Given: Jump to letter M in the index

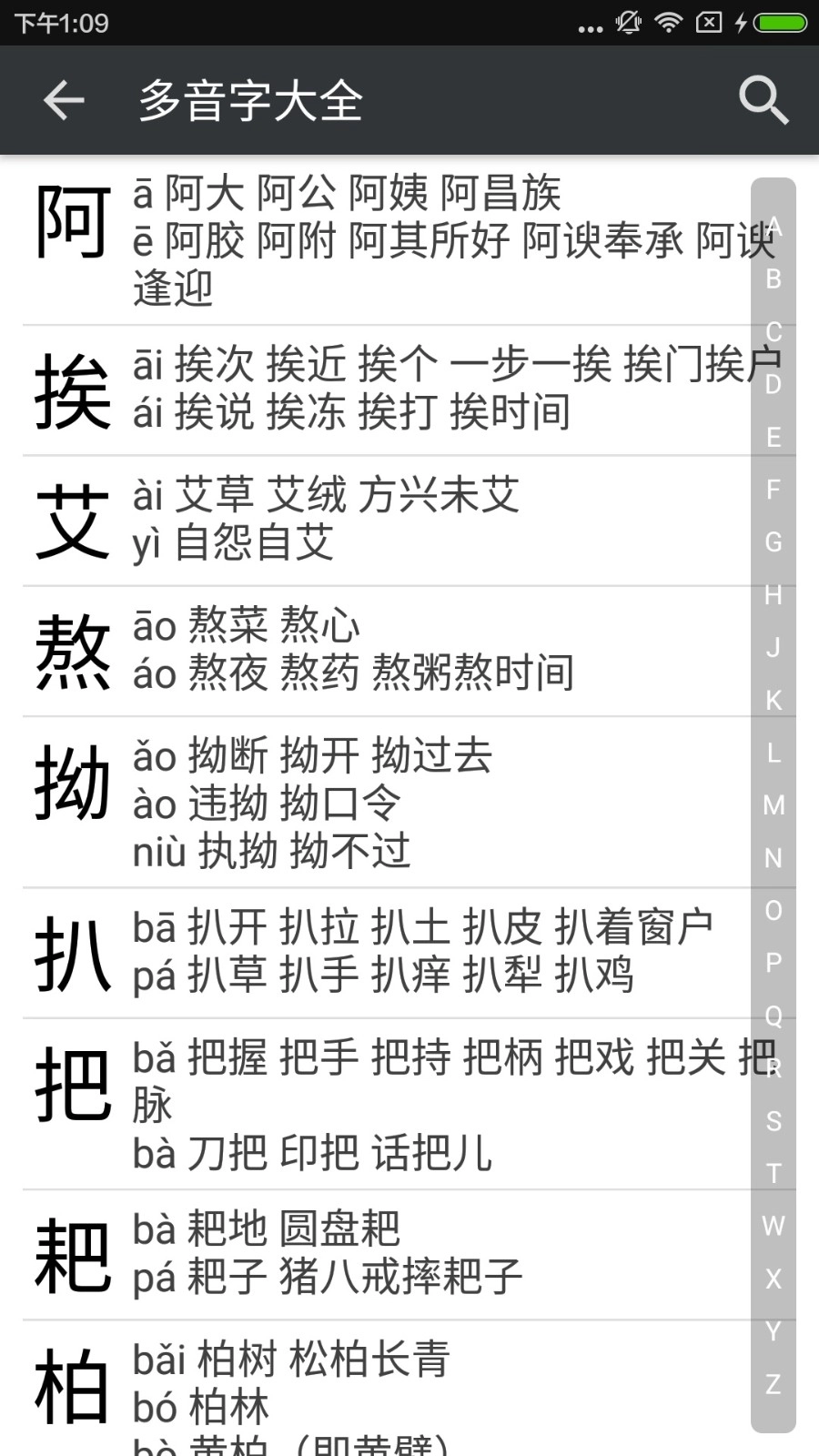Looking at the screenshot, I should [x=773, y=805].
